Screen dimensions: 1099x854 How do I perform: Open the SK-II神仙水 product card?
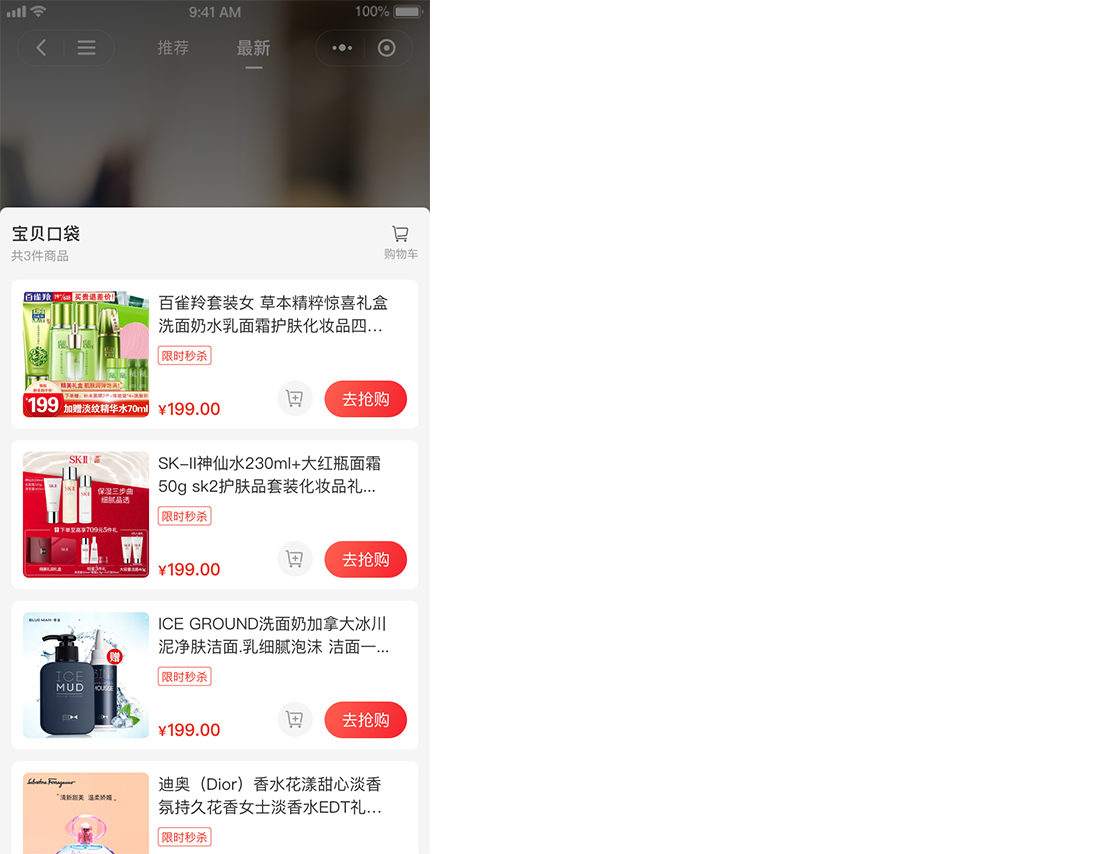pyautogui.click(x=270, y=475)
